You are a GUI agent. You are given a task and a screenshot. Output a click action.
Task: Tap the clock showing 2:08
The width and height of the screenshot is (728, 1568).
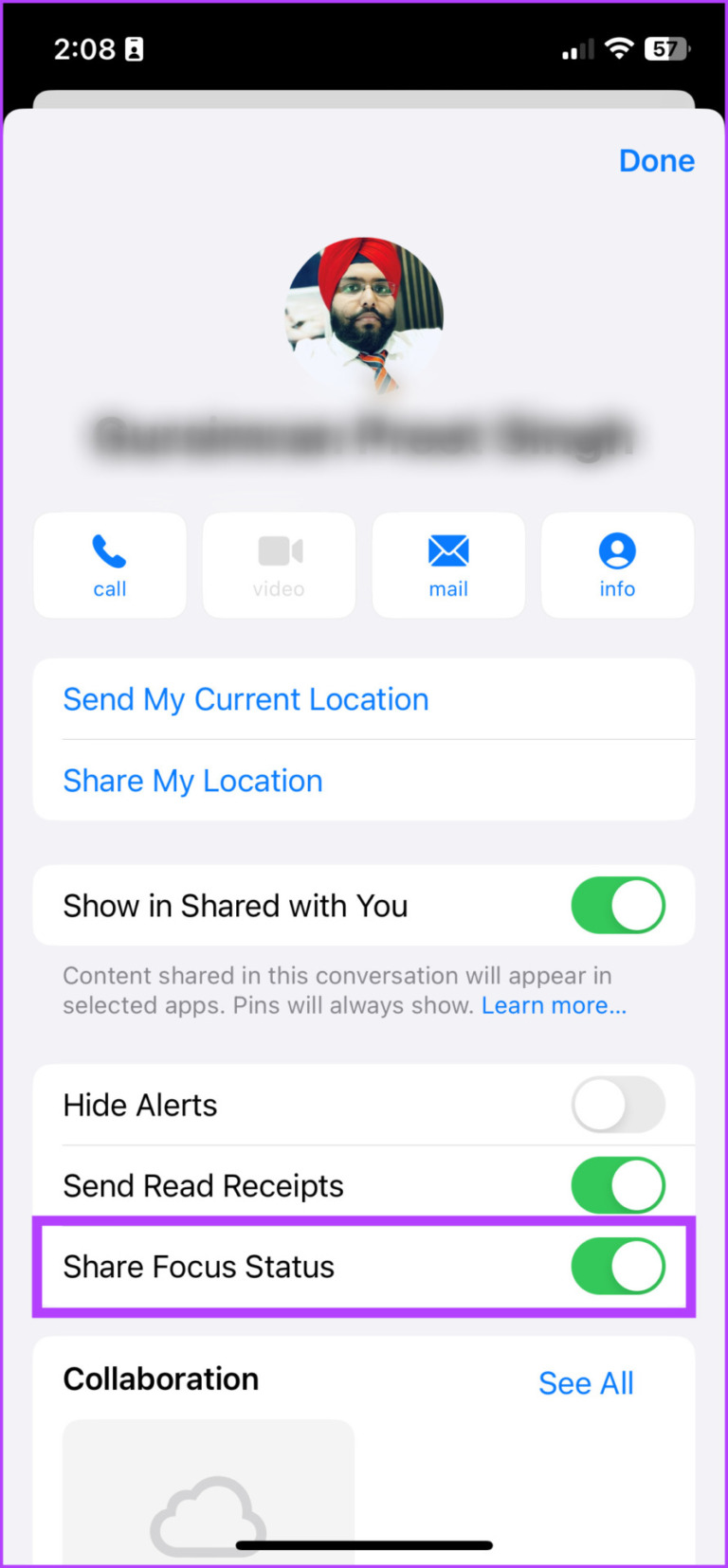pos(87,48)
